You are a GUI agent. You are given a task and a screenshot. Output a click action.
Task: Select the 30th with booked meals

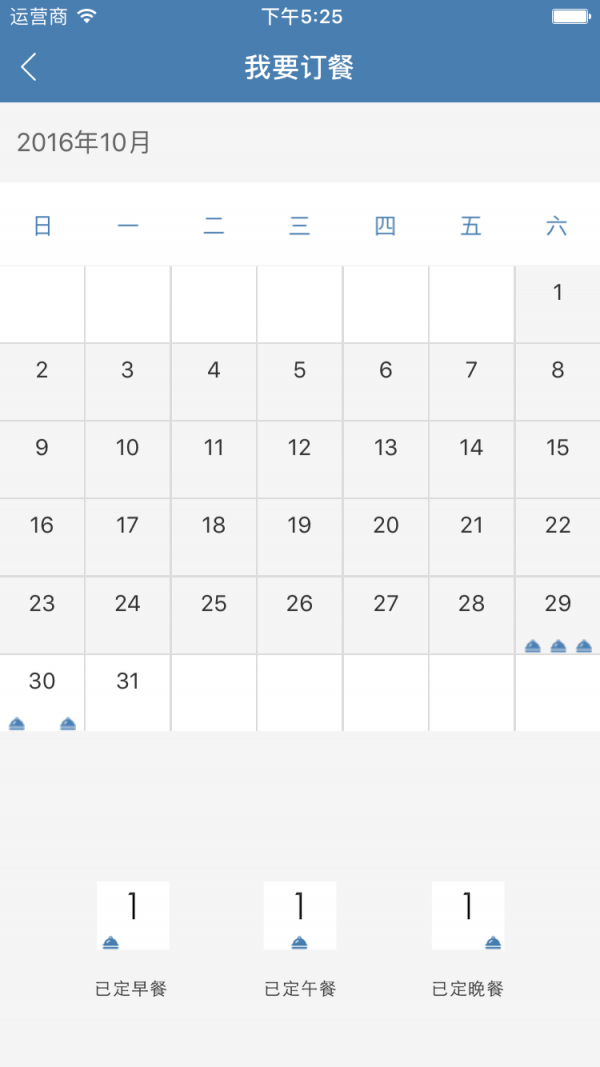click(x=42, y=692)
